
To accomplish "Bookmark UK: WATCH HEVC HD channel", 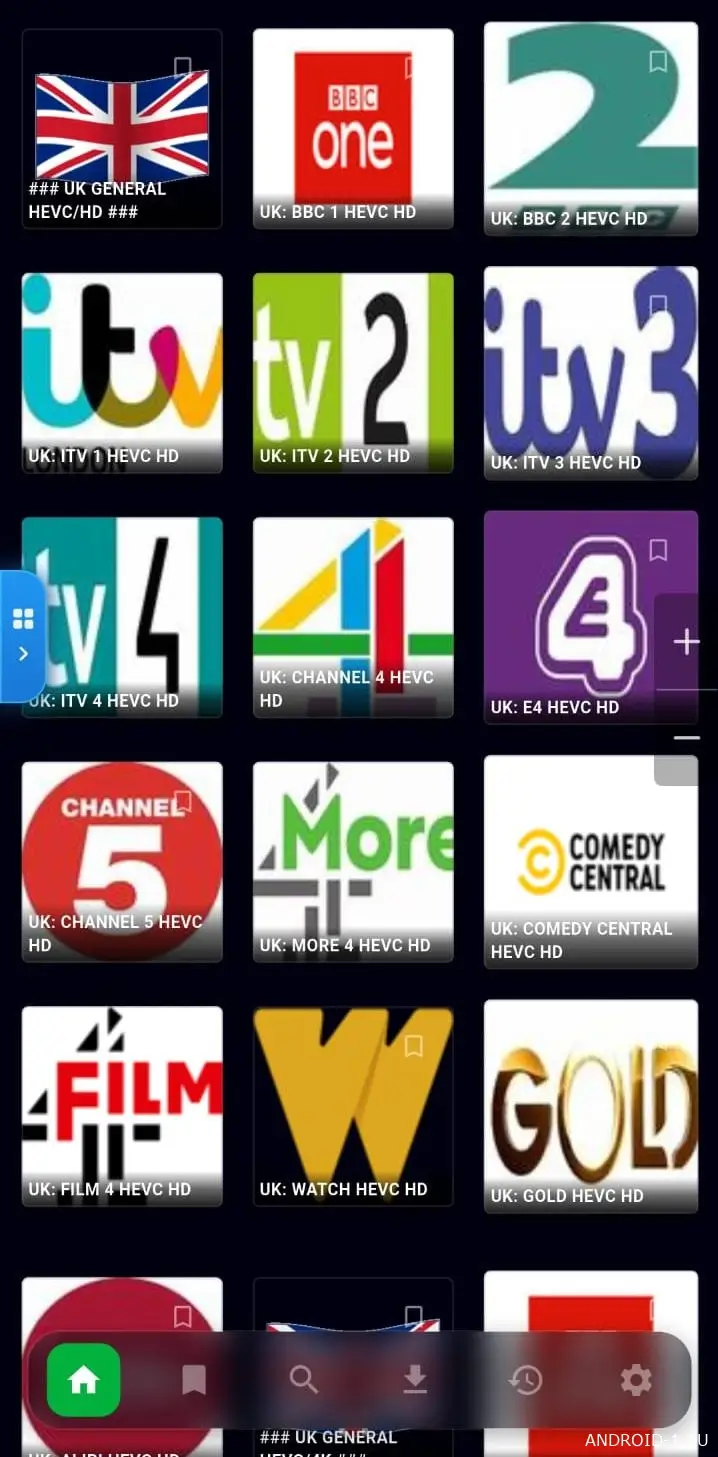I will pyautogui.click(x=414, y=1046).
